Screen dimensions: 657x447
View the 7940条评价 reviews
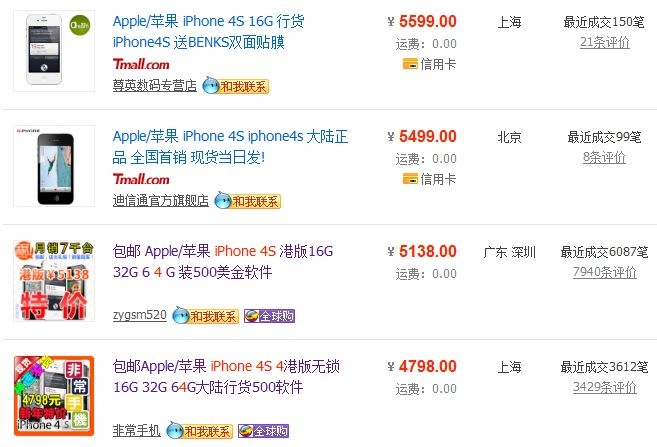pos(603,272)
